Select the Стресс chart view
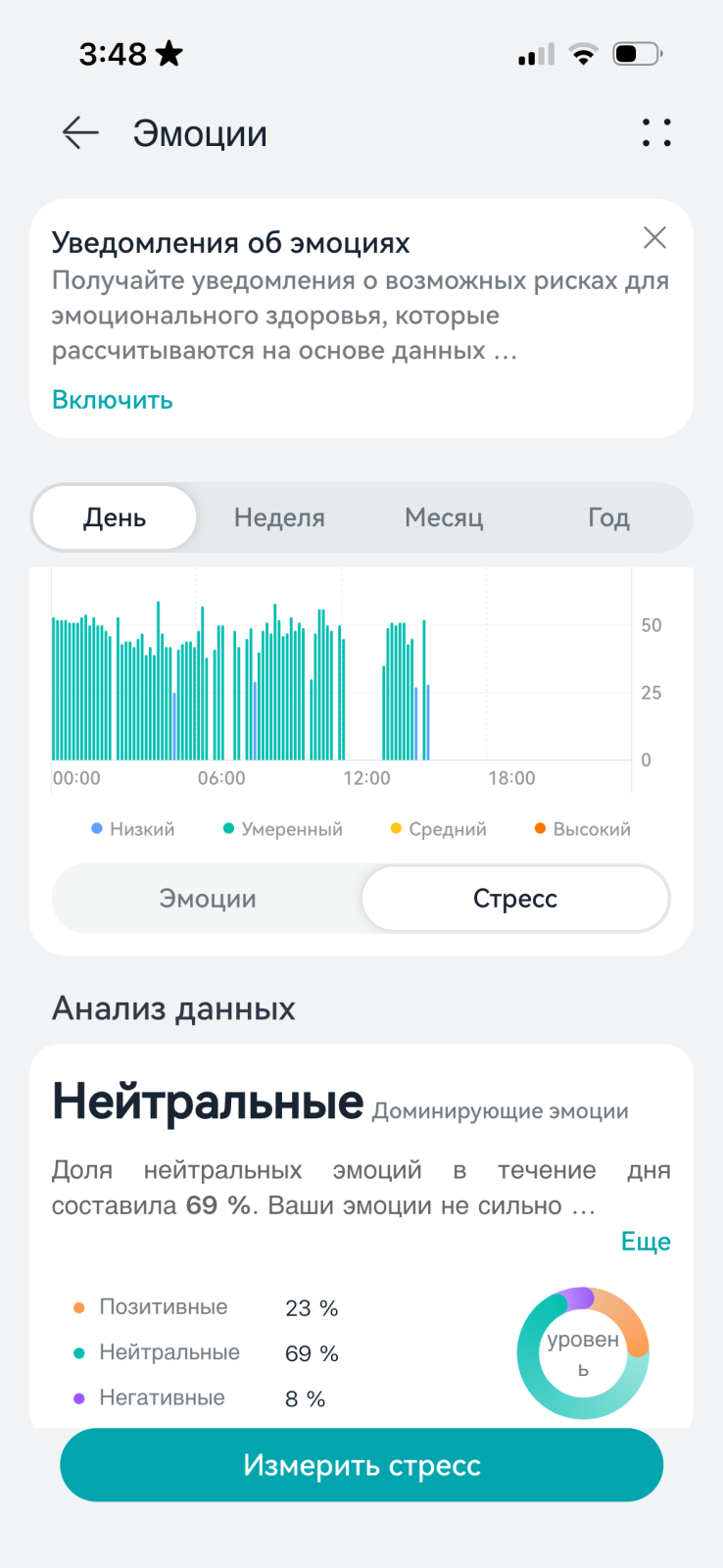The image size is (723, 1568). pos(515,899)
